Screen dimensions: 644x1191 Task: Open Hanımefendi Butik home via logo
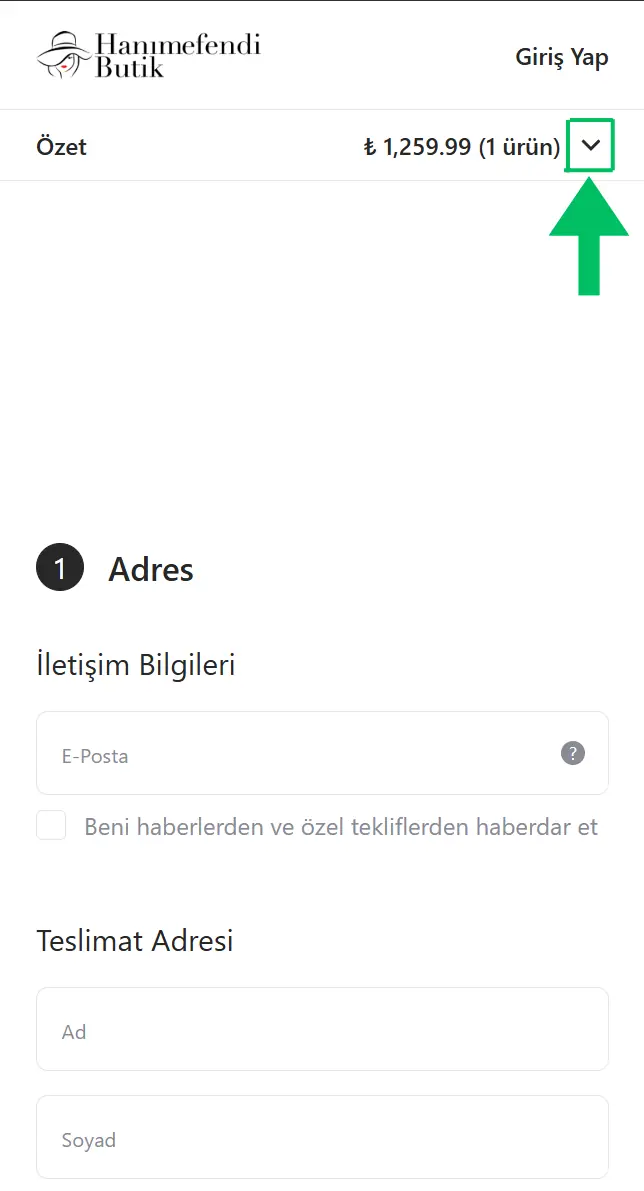click(148, 55)
